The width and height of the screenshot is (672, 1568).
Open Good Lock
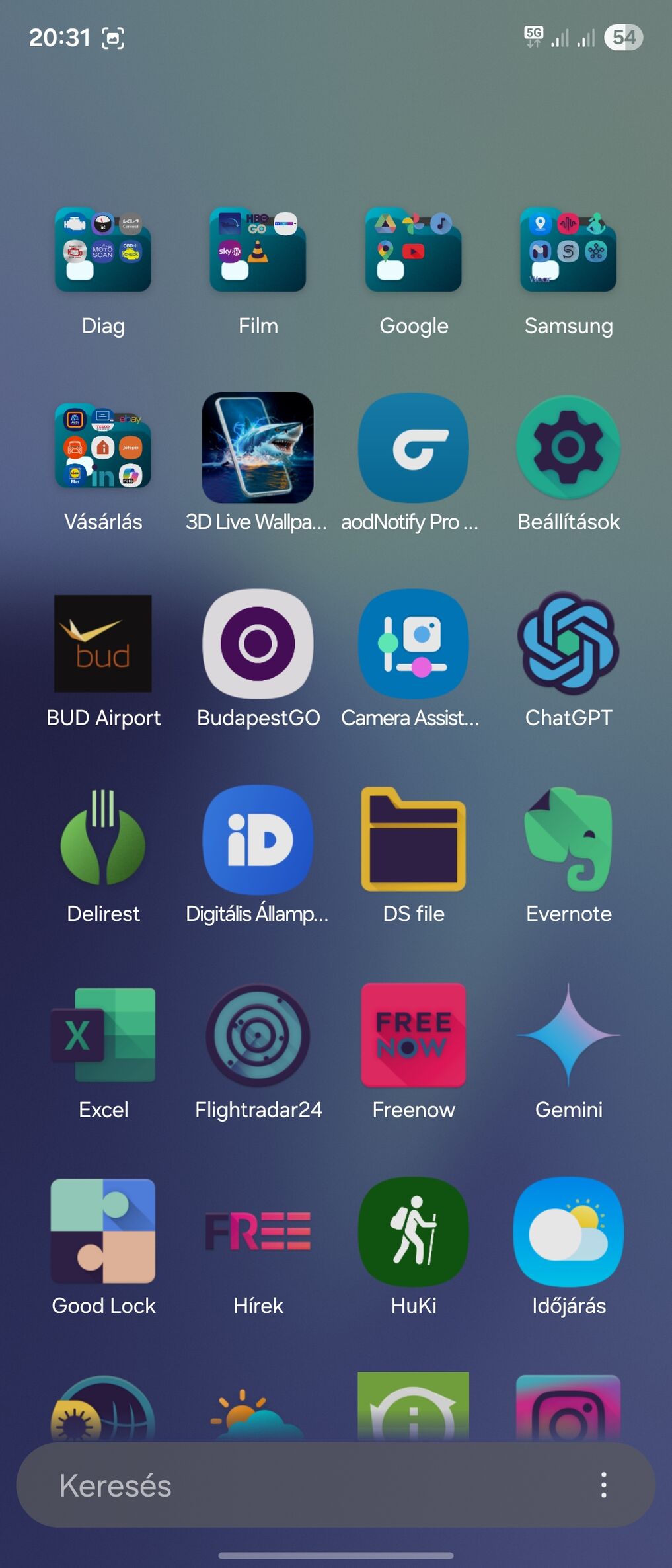pos(103,1230)
